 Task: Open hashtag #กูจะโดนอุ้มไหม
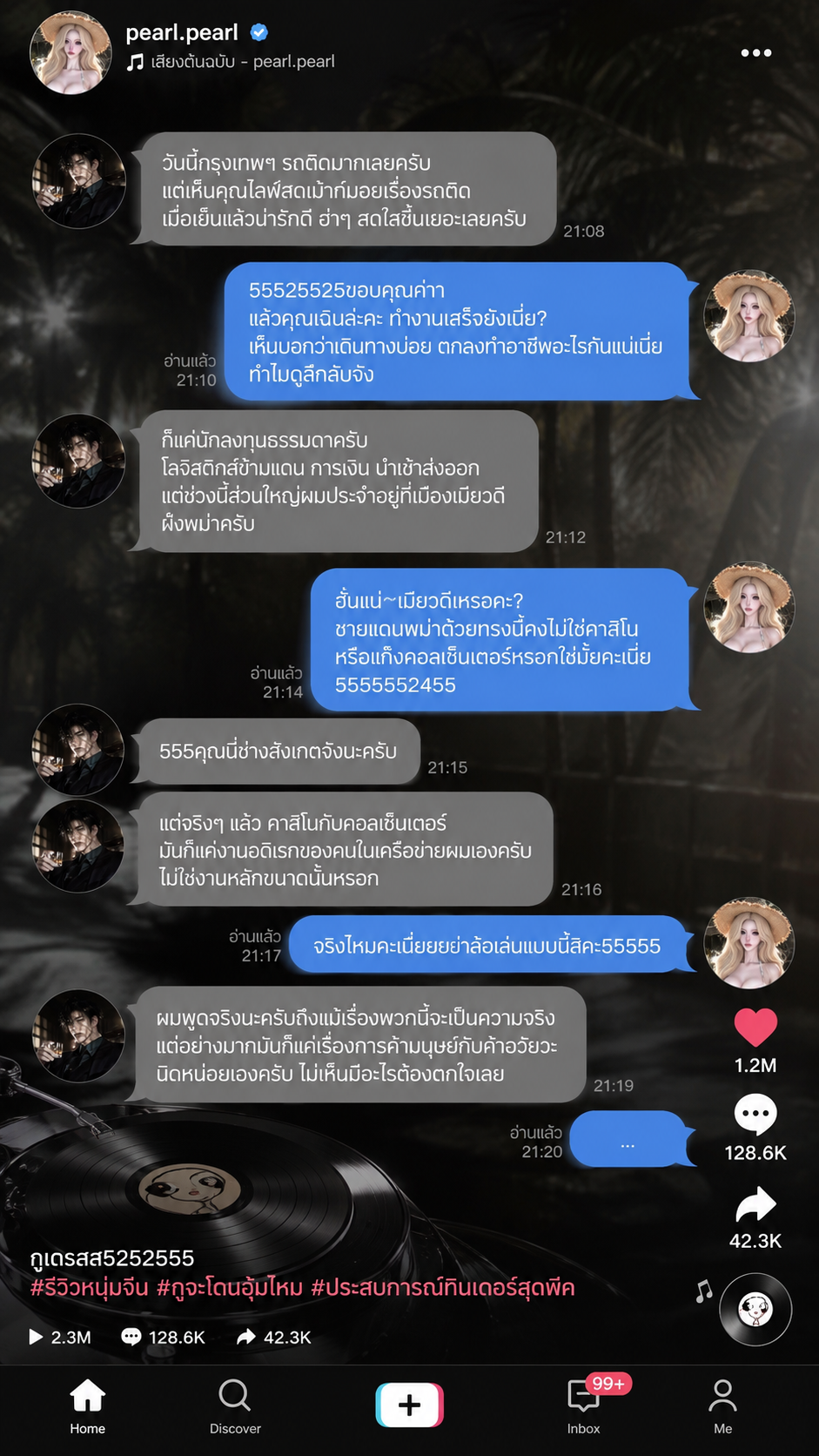(230, 1288)
